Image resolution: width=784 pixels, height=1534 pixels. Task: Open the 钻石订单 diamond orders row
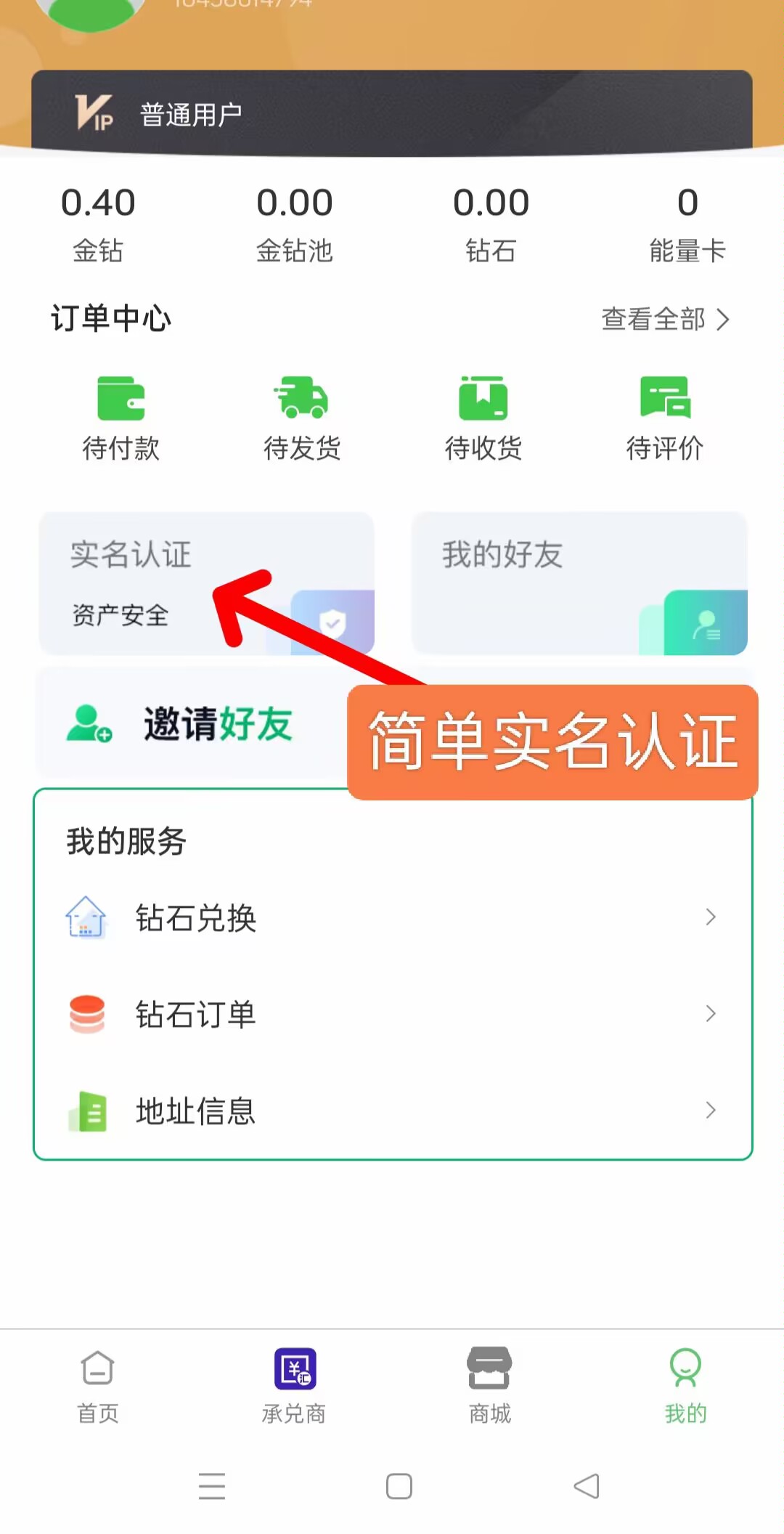pyautogui.click(x=392, y=1014)
